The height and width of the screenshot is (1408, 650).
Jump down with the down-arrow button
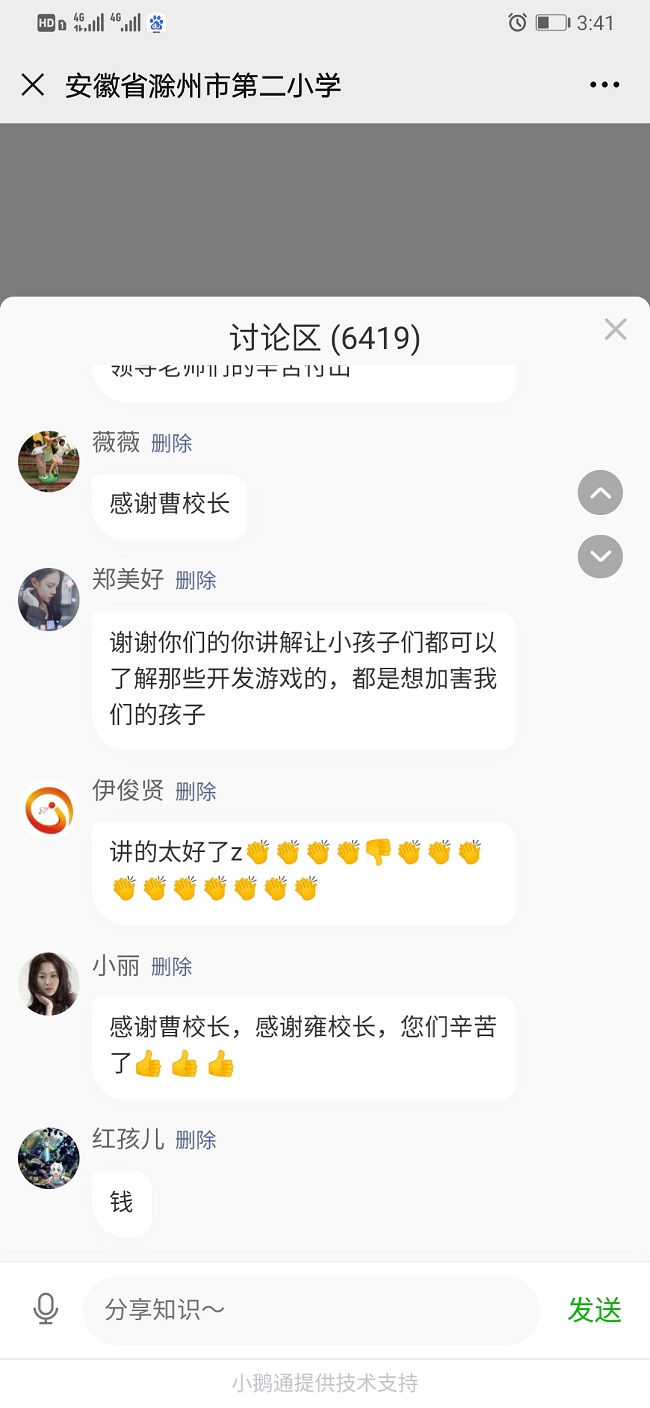pos(600,557)
